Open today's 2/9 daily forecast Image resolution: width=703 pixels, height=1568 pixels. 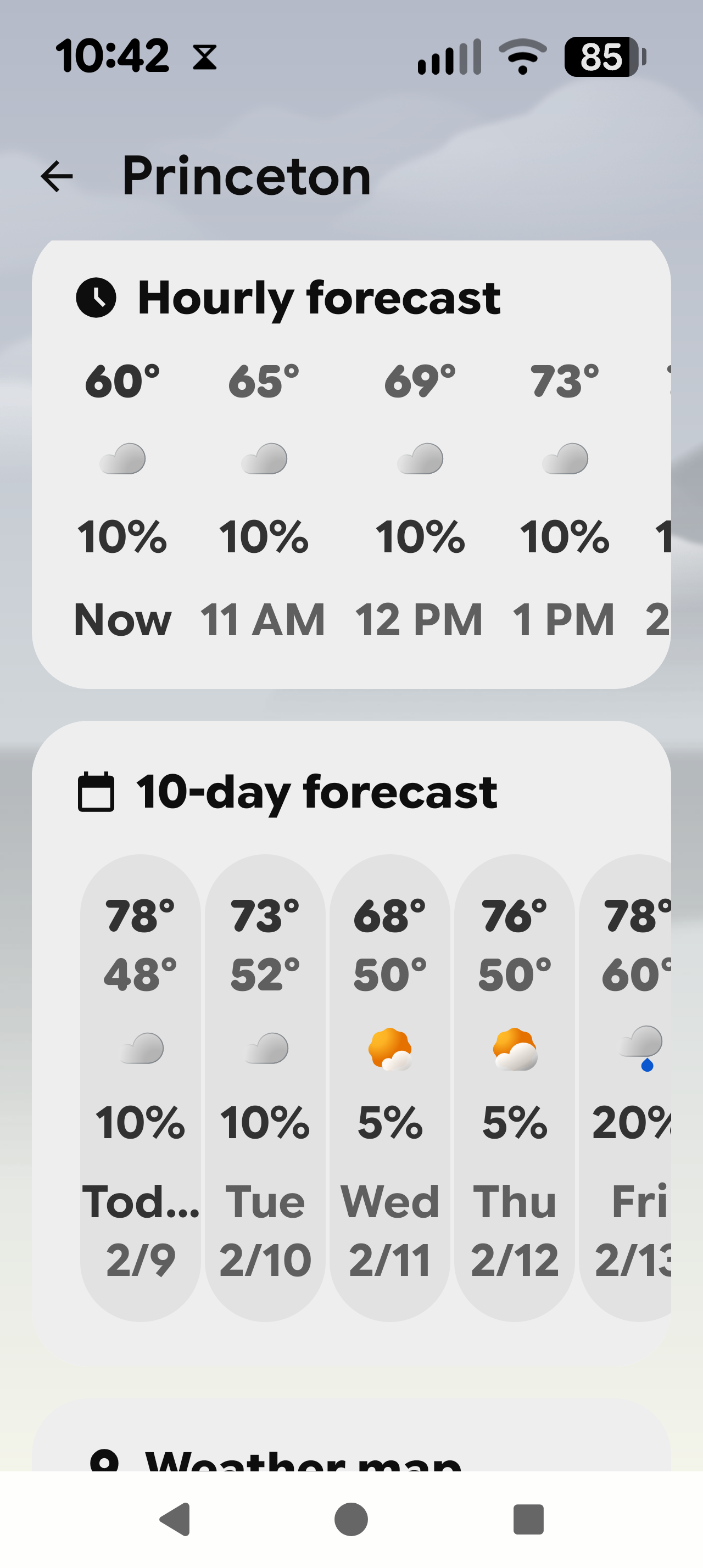[141, 1087]
